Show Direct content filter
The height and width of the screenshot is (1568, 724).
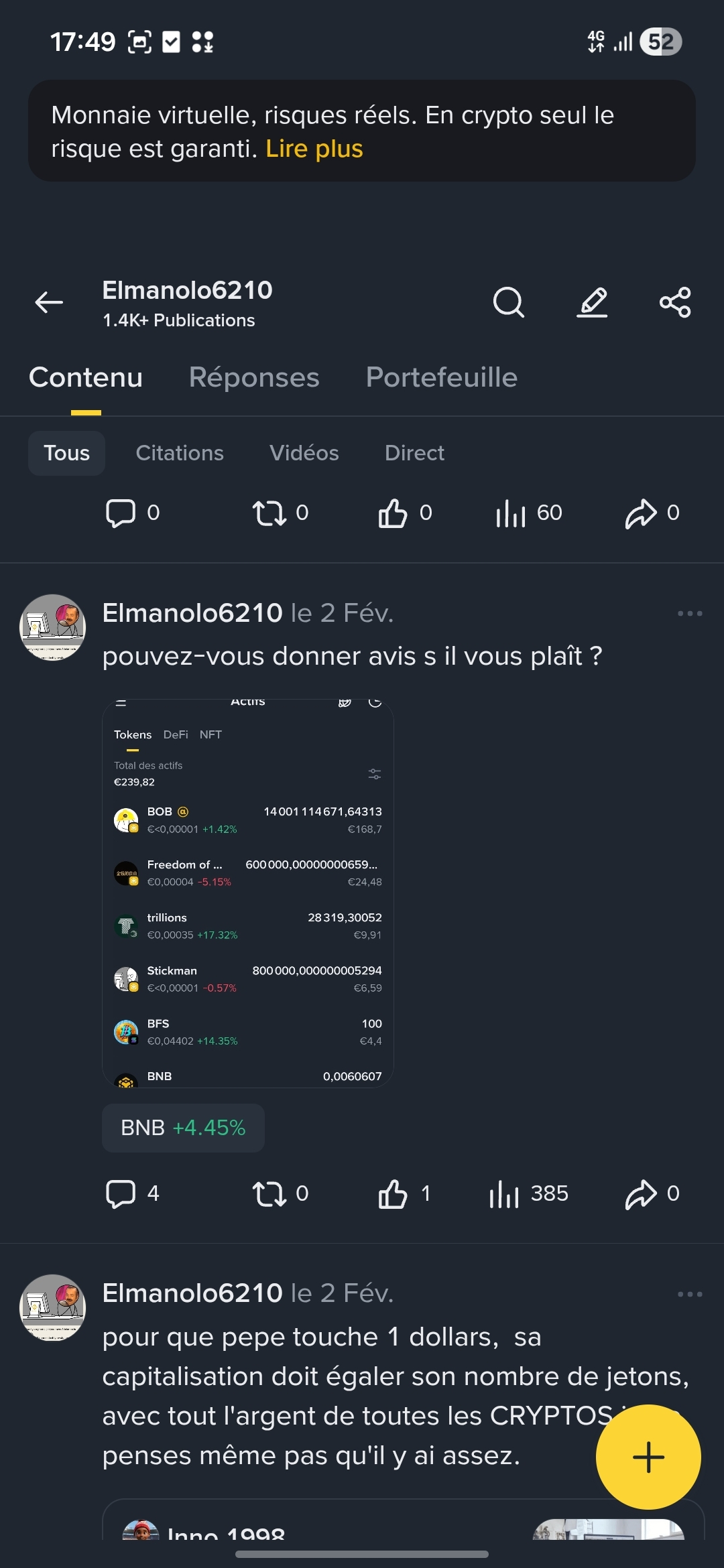pos(414,454)
